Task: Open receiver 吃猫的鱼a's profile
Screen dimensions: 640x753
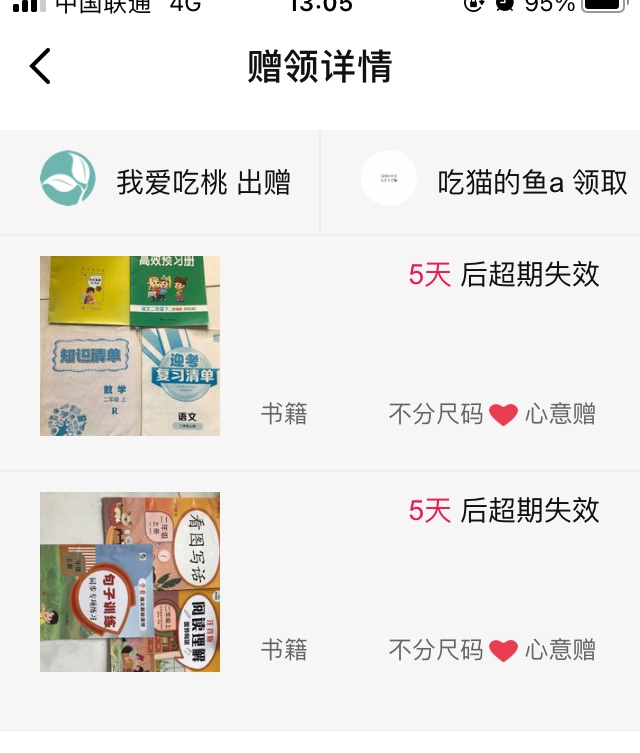Action: [x=389, y=179]
